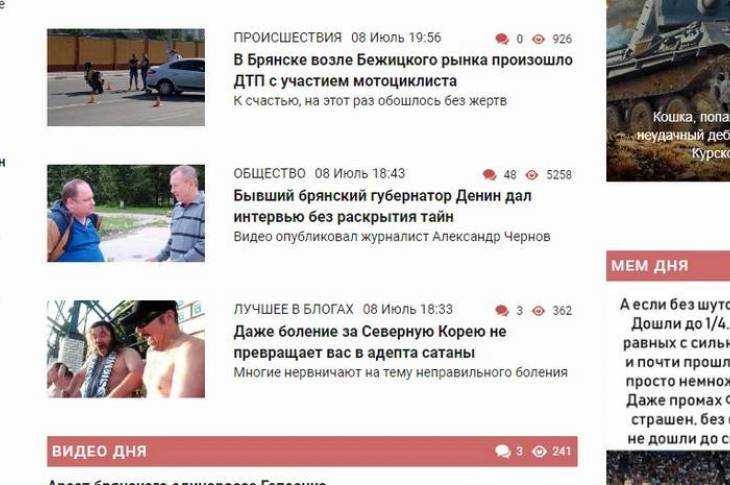Open the МЕМ ДНЯ section

point(650,266)
